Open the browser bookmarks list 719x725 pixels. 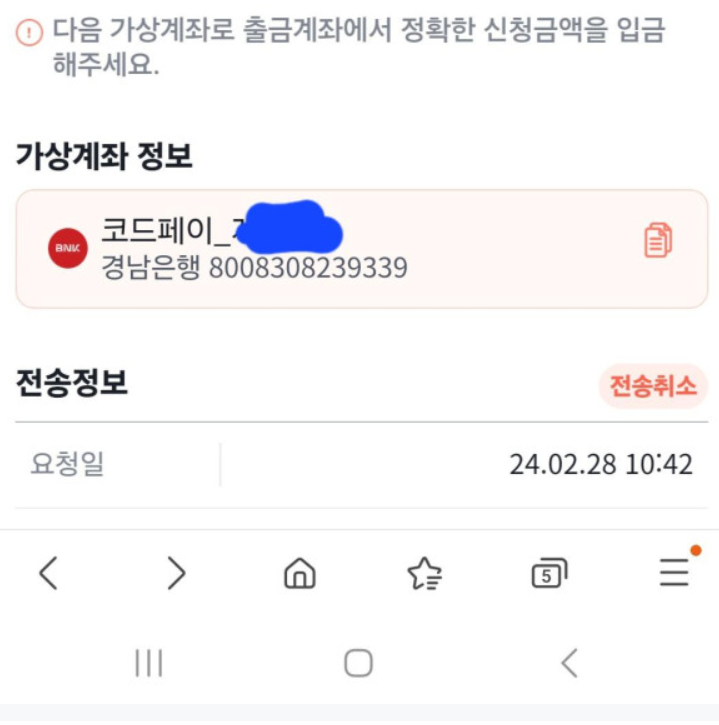(424, 573)
